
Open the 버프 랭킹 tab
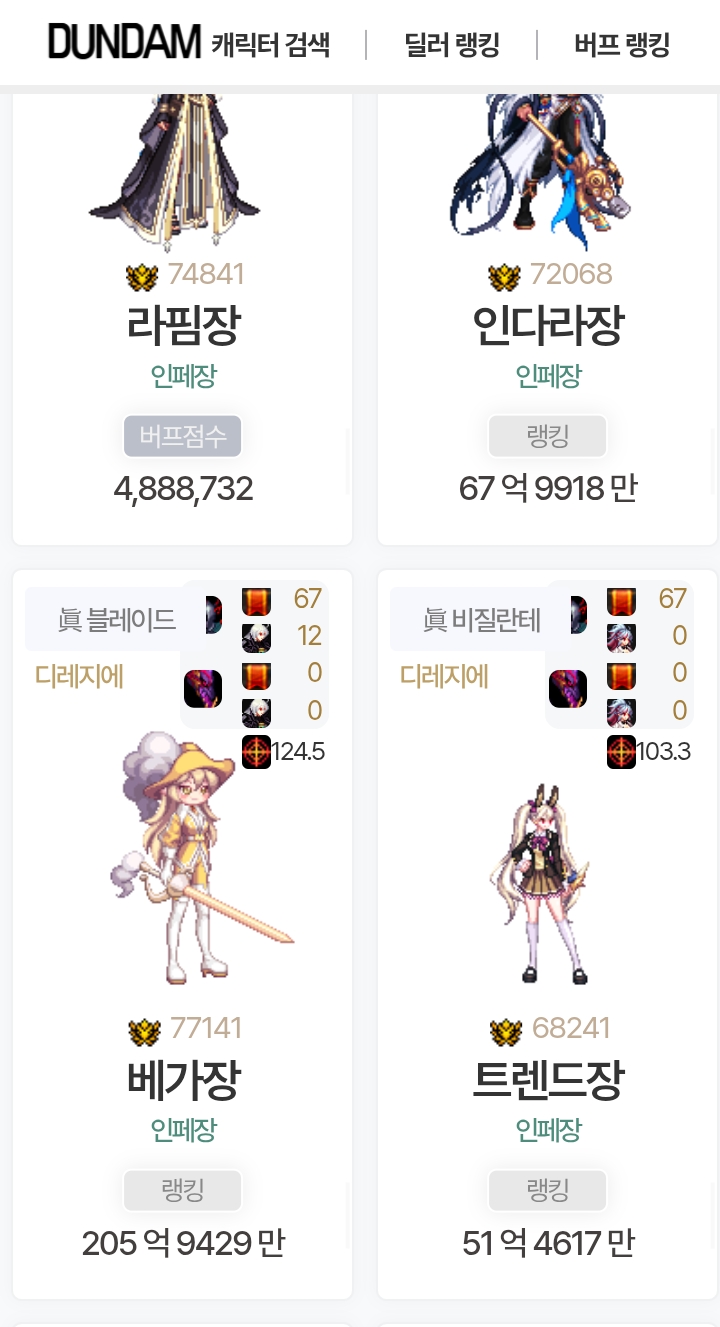point(621,45)
